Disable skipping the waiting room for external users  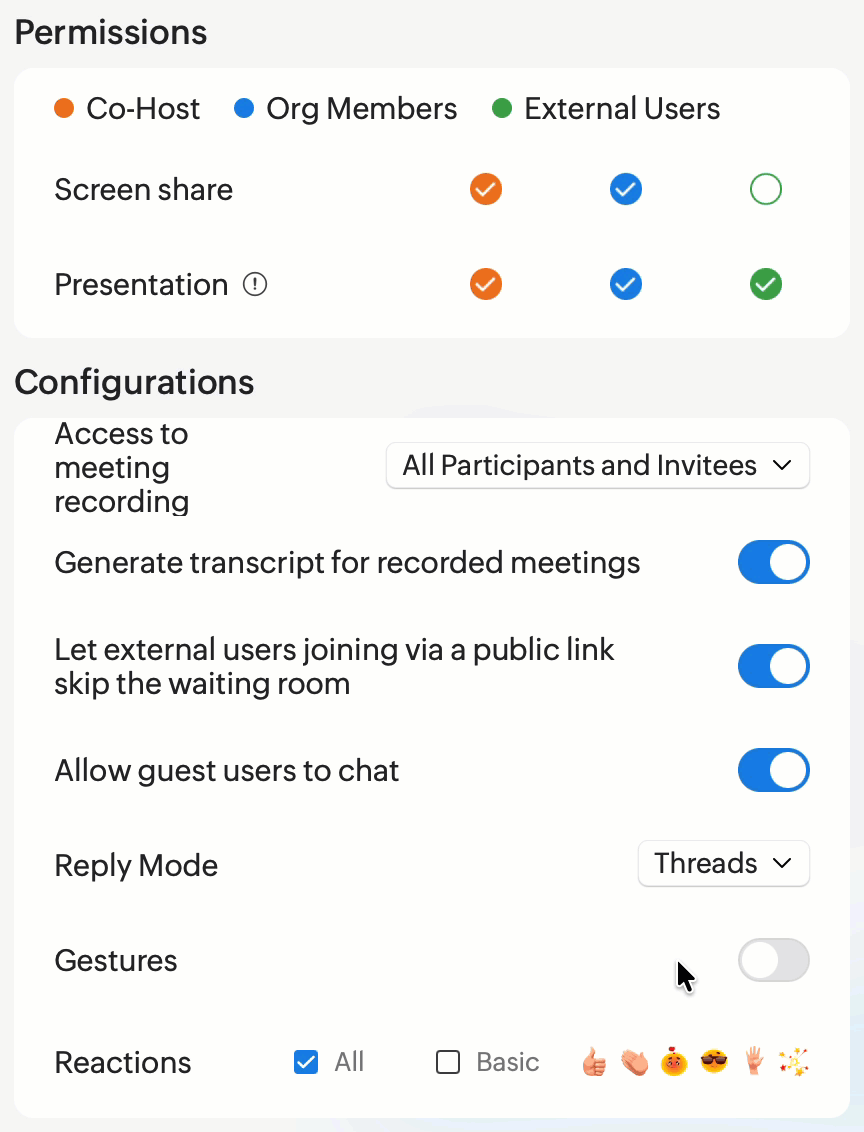[773, 667]
